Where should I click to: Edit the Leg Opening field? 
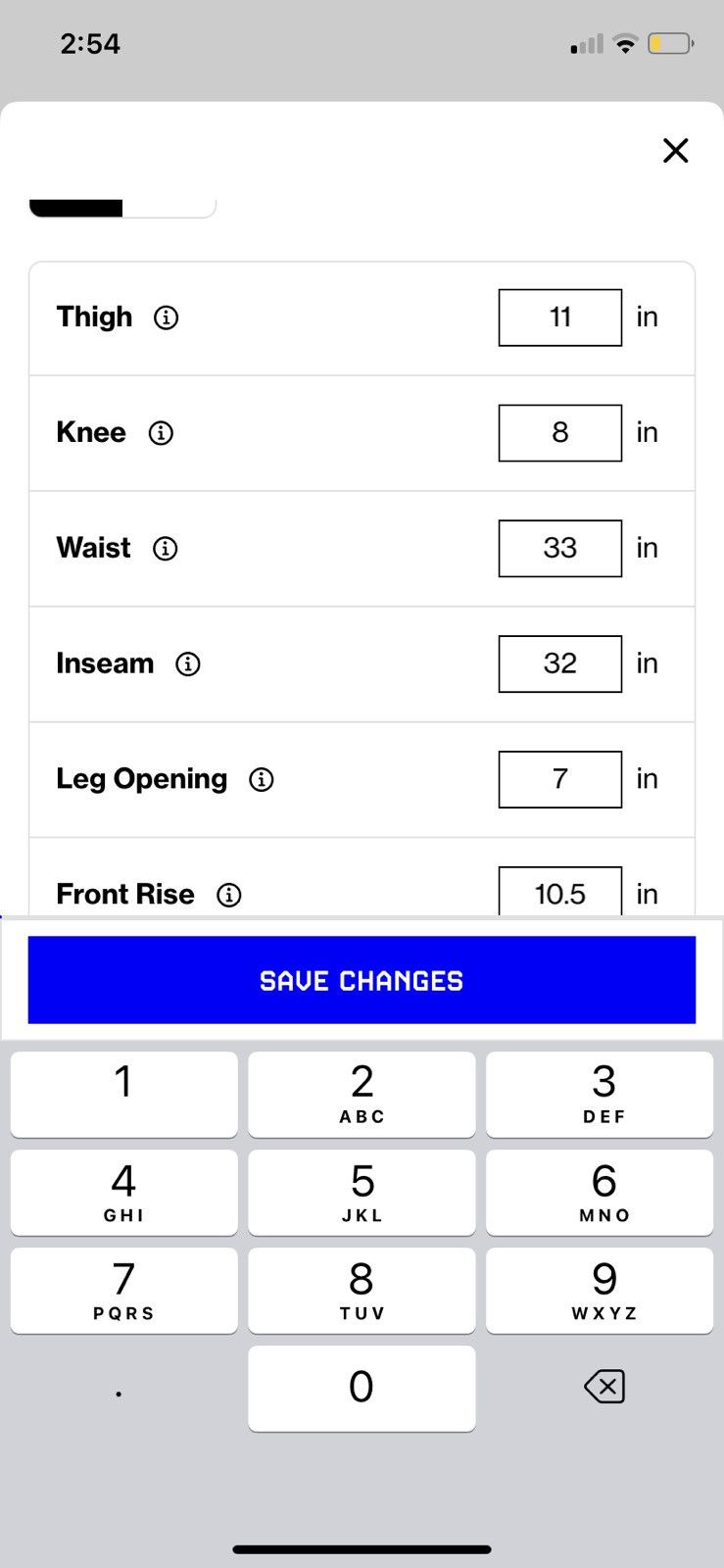(x=560, y=780)
